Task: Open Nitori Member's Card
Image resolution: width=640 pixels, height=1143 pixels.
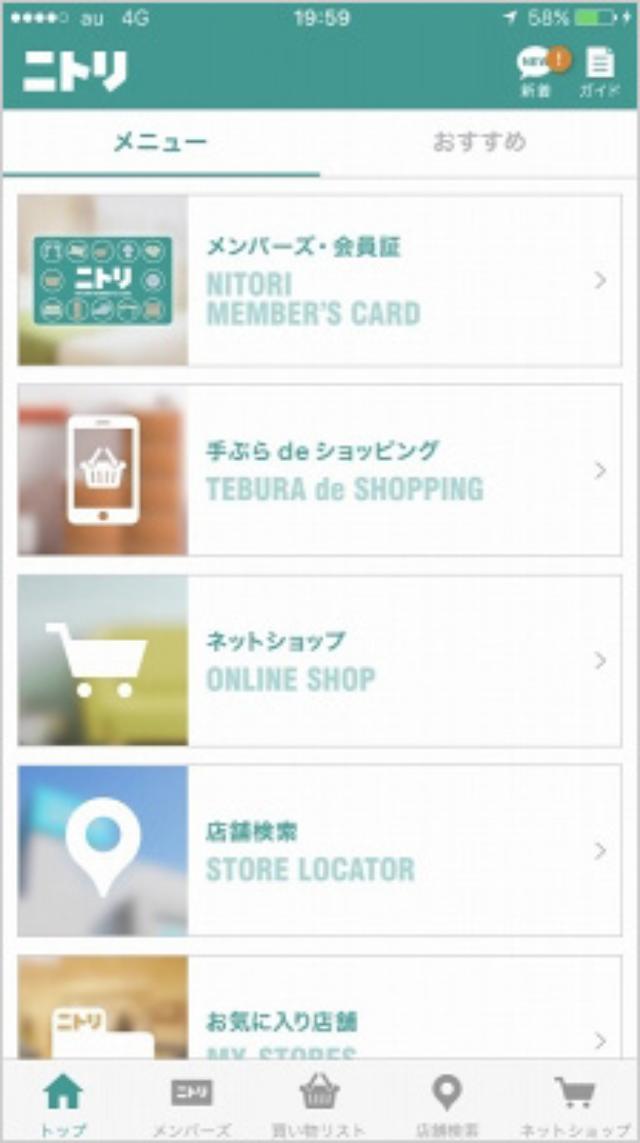Action: 320,281
